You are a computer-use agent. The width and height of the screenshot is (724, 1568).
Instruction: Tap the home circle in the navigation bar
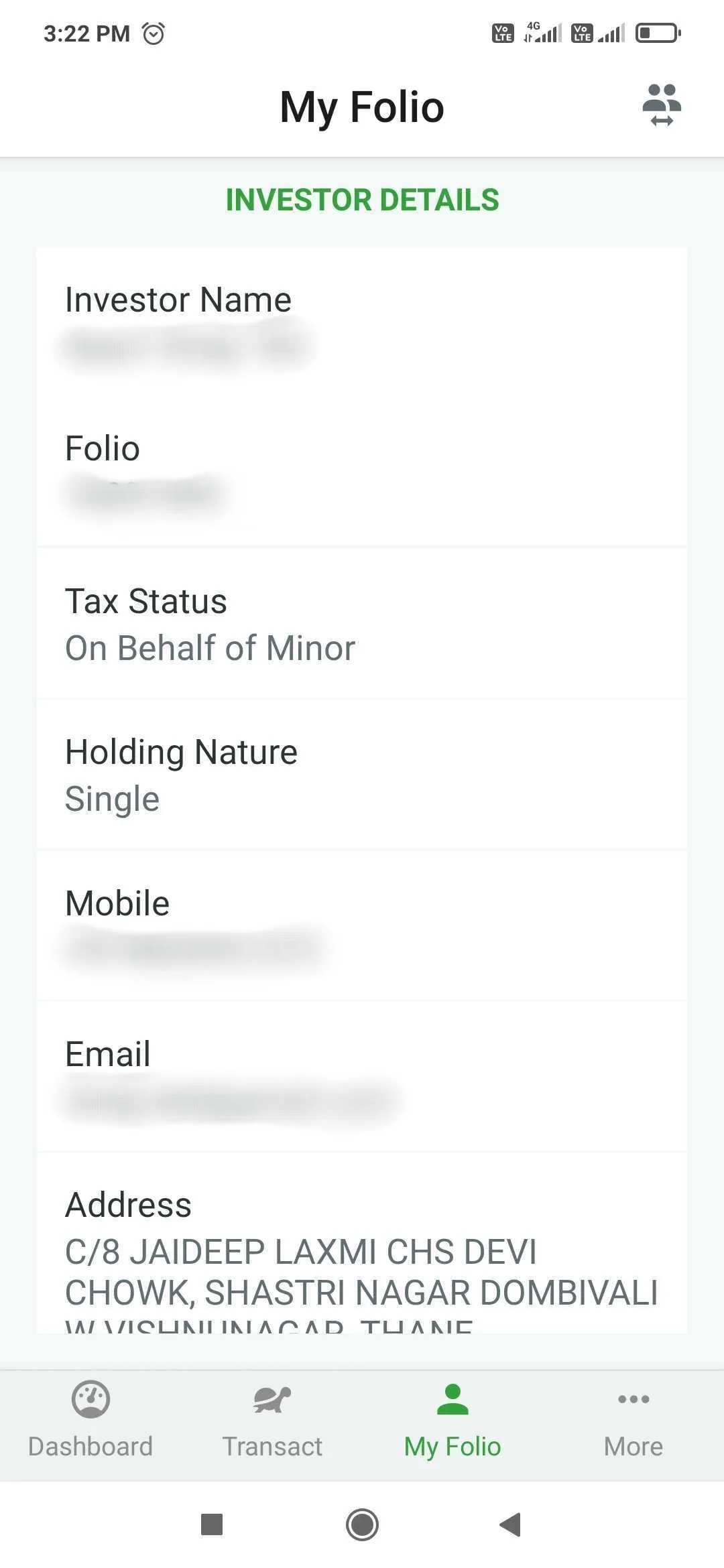[x=362, y=1526]
